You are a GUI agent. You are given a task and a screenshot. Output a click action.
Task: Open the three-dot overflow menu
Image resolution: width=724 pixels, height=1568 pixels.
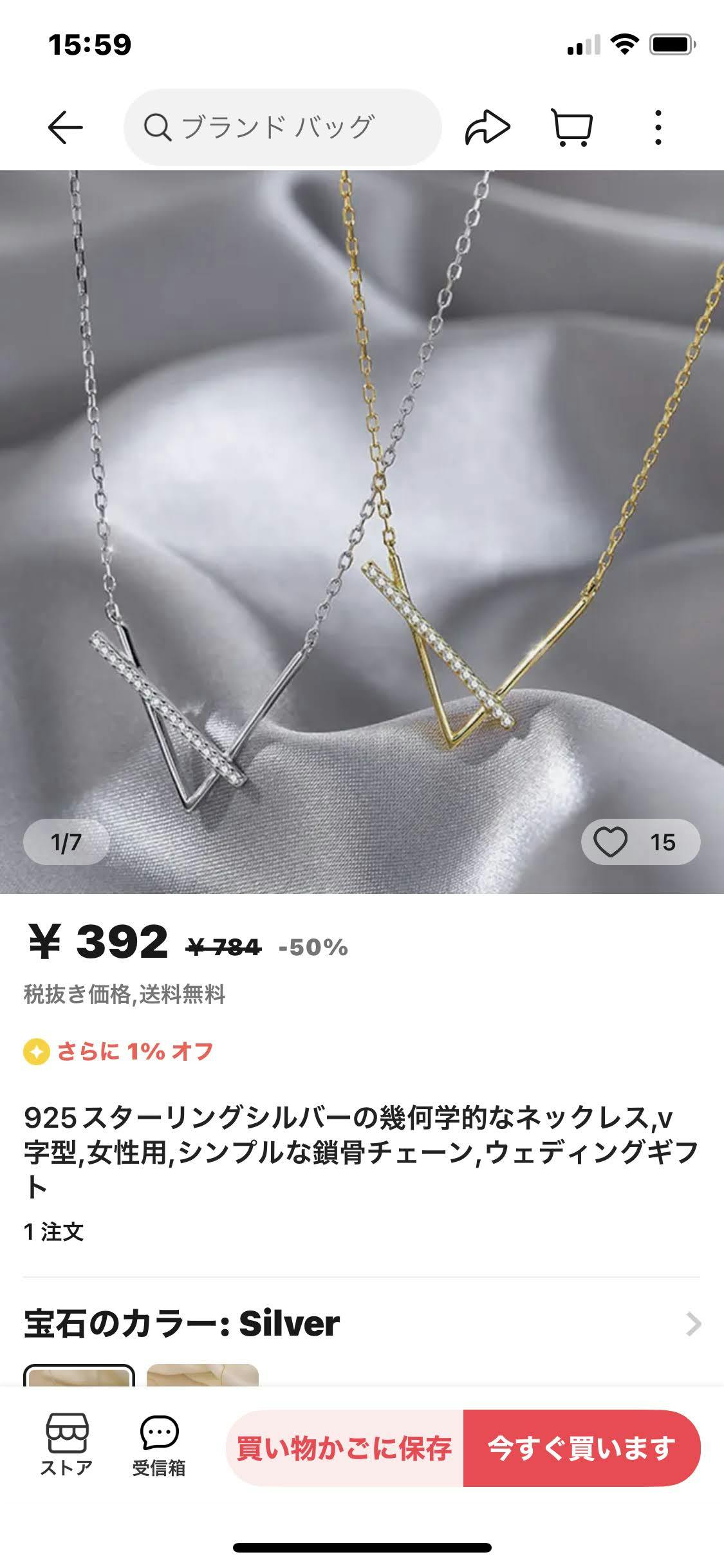pos(658,127)
